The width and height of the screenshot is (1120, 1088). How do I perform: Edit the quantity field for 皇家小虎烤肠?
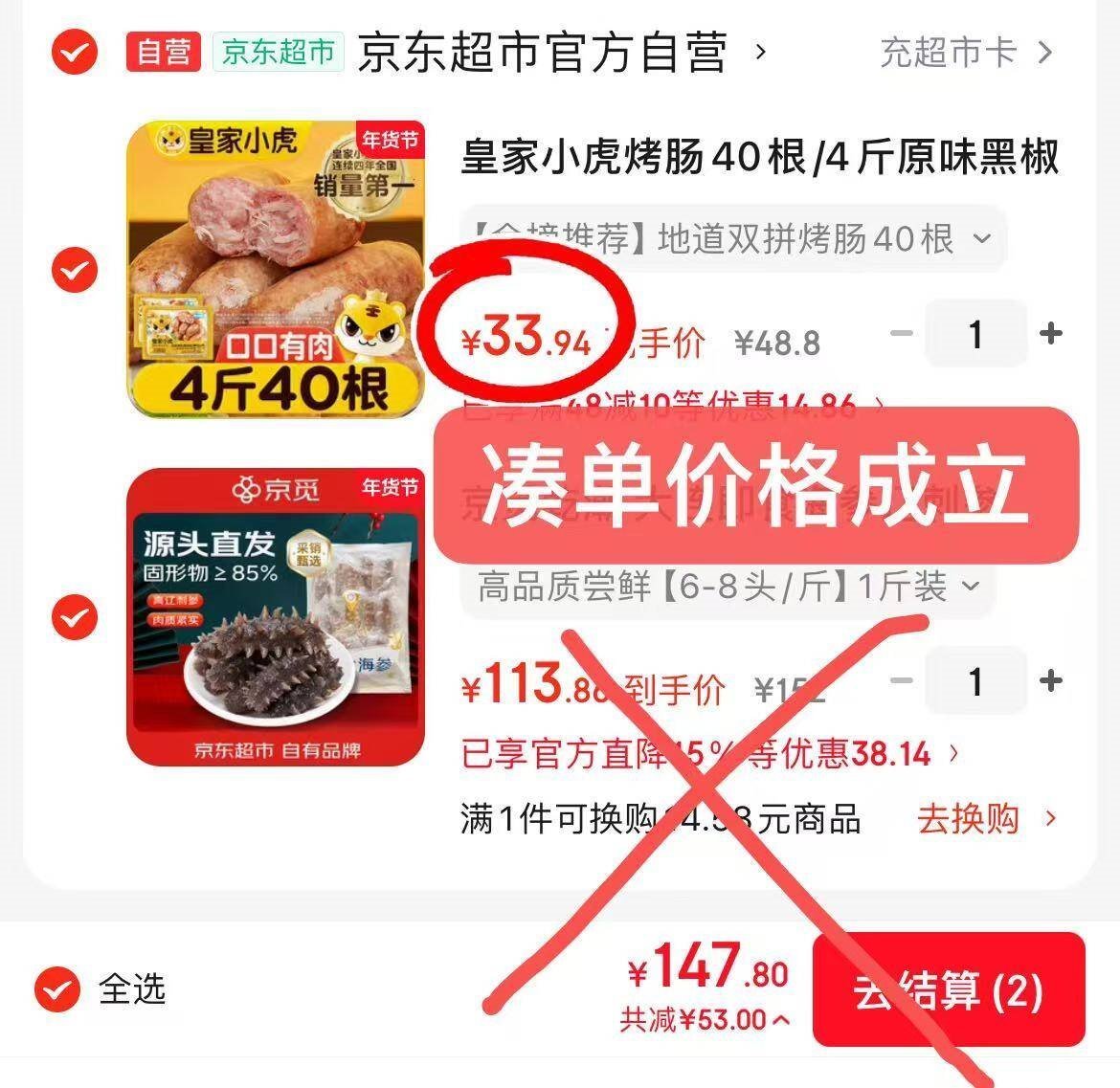(975, 334)
